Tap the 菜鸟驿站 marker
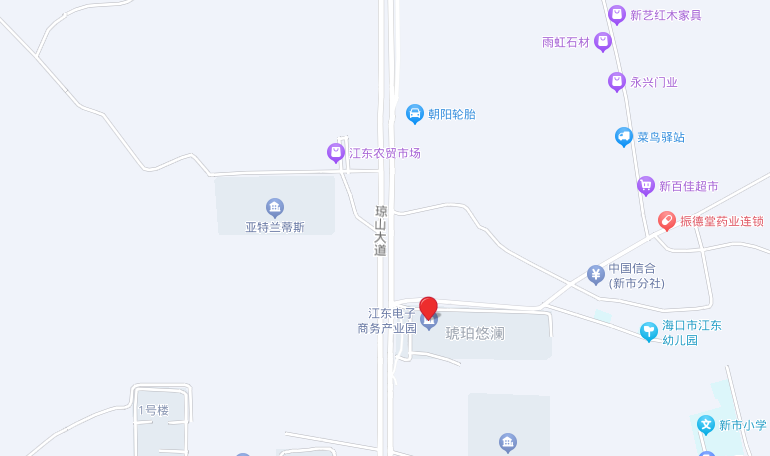This screenshot has width=770, height=456. tap(624, 137)
